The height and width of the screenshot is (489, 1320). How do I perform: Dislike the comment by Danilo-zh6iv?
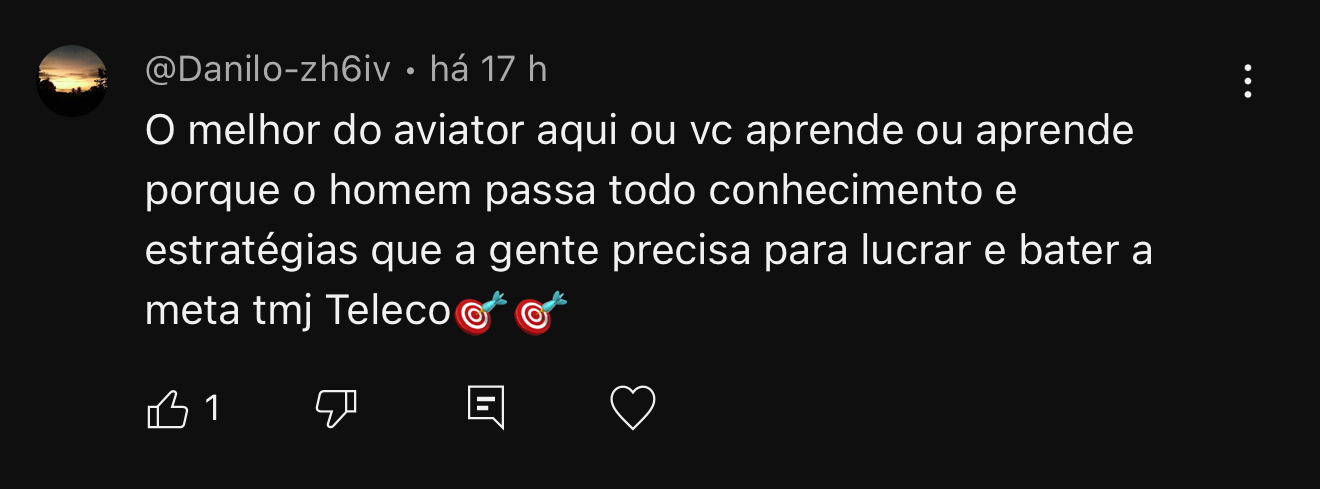(336, 409)
